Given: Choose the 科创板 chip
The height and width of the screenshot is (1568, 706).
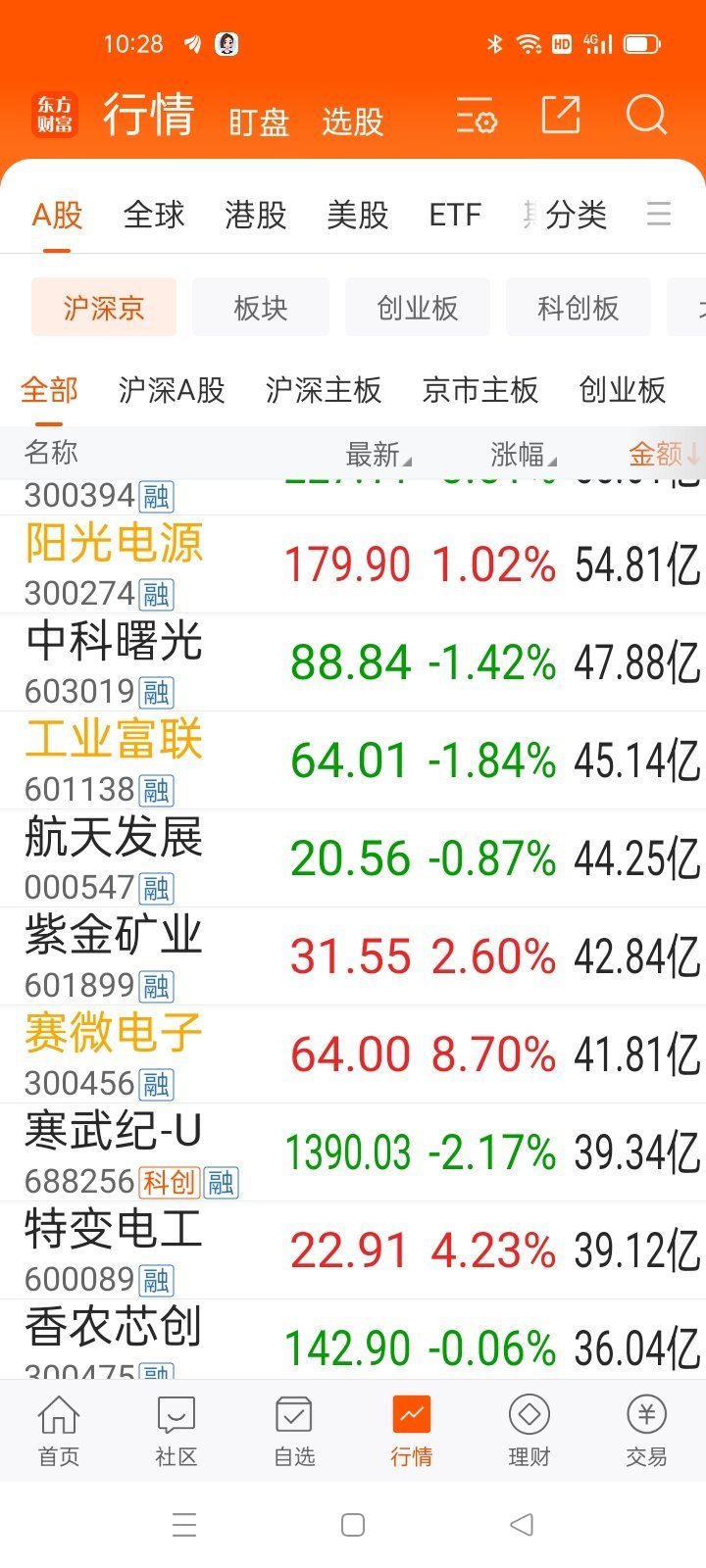Looking at the screenshot, I should [579, 308].
